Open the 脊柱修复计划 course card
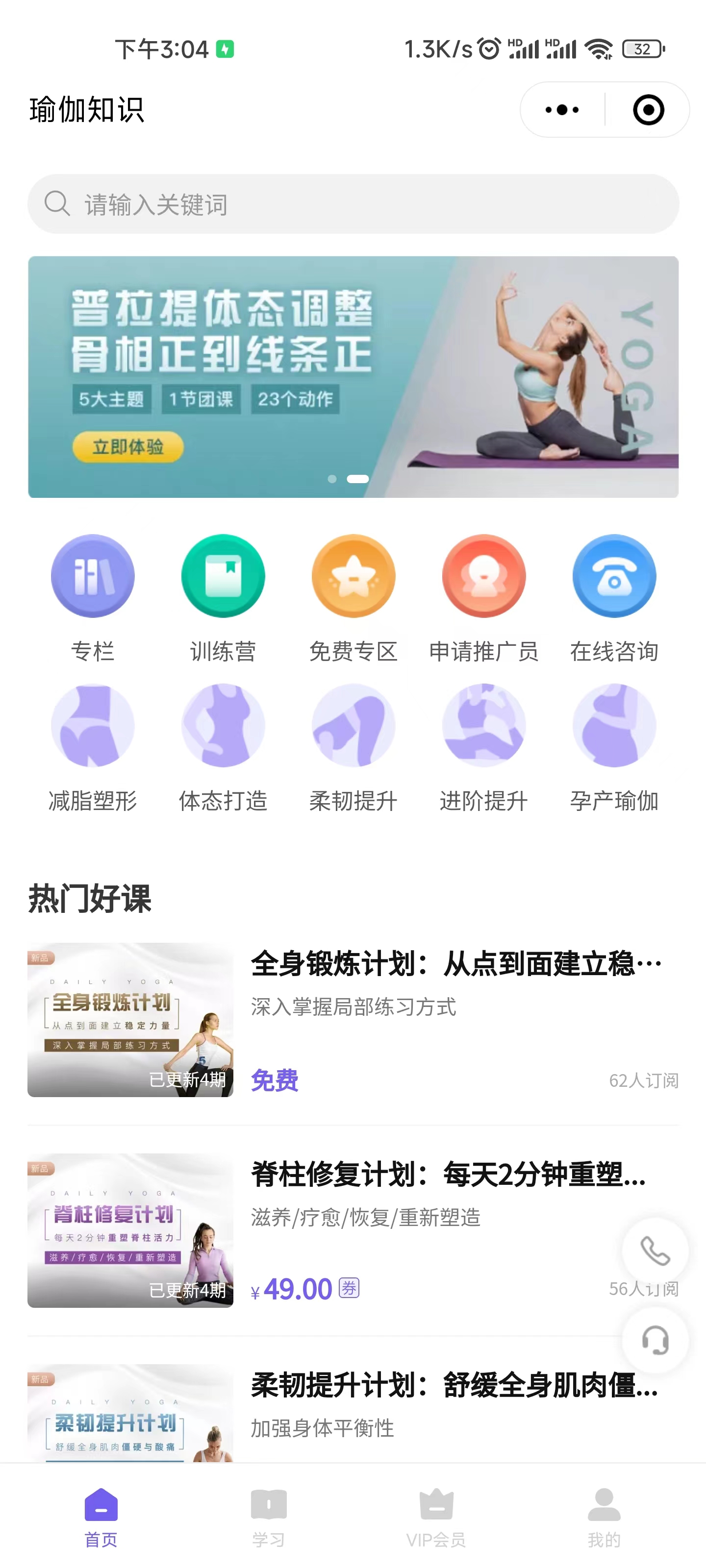 coord(353,1229)
